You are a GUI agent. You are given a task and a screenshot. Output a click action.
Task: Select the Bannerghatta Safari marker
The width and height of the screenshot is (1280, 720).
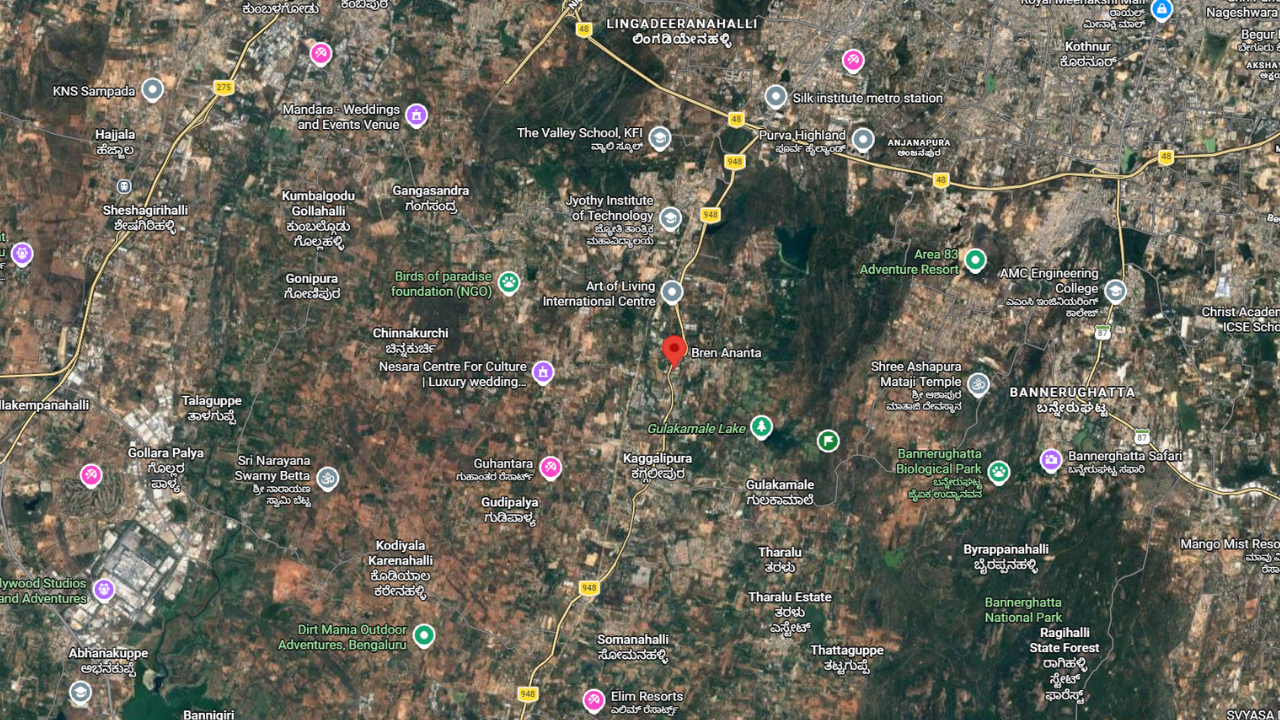pyautogui.click(x=1051, y=460)
